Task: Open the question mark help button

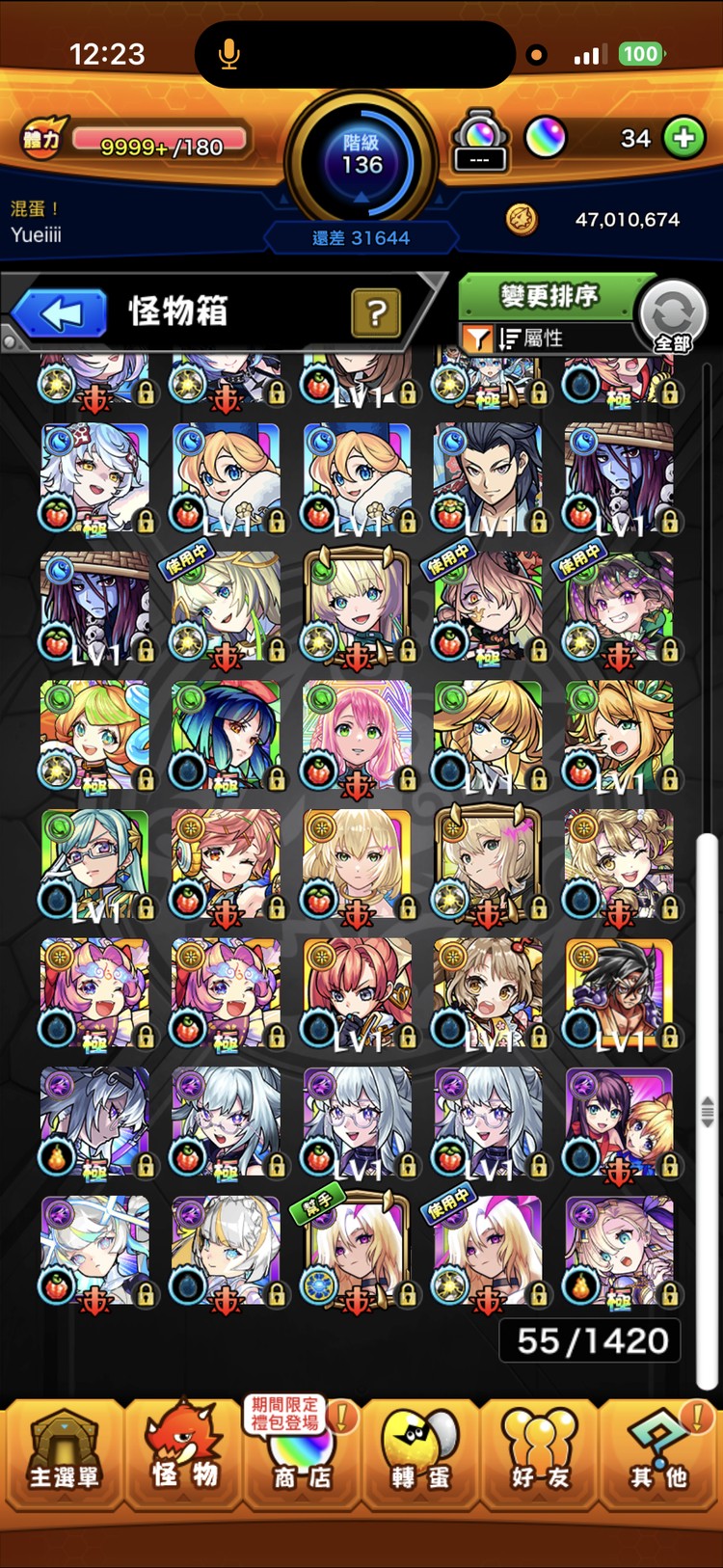Action: 376,312
